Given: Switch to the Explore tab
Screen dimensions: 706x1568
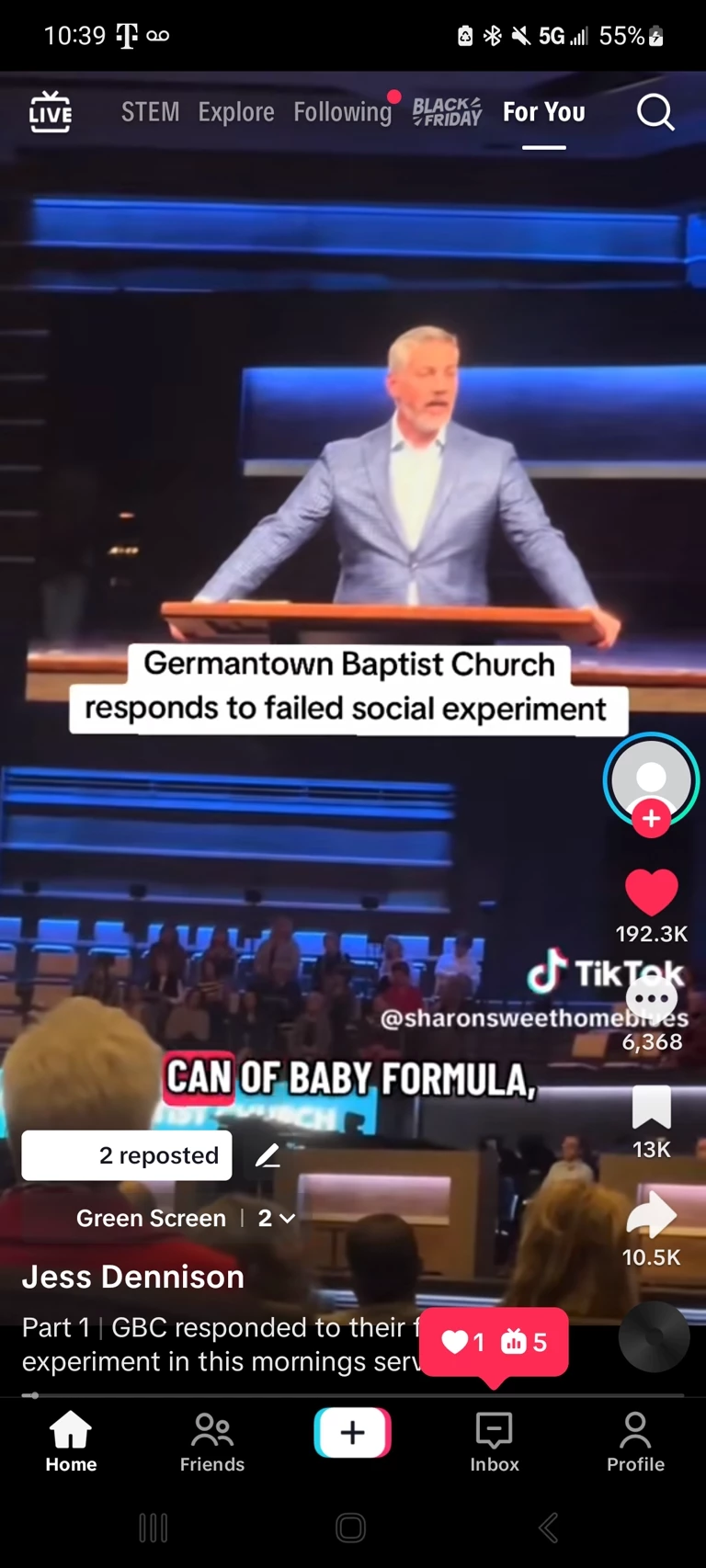Looking at the screenshot, I should pos(236,112).
